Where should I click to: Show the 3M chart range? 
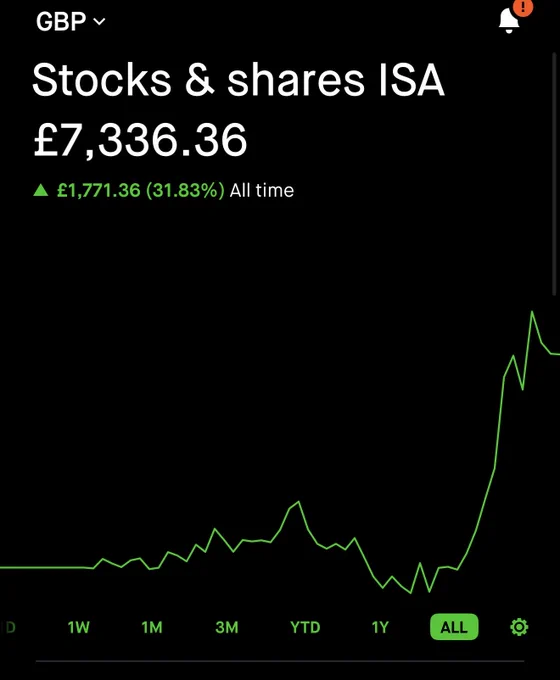tap(227, 627)
